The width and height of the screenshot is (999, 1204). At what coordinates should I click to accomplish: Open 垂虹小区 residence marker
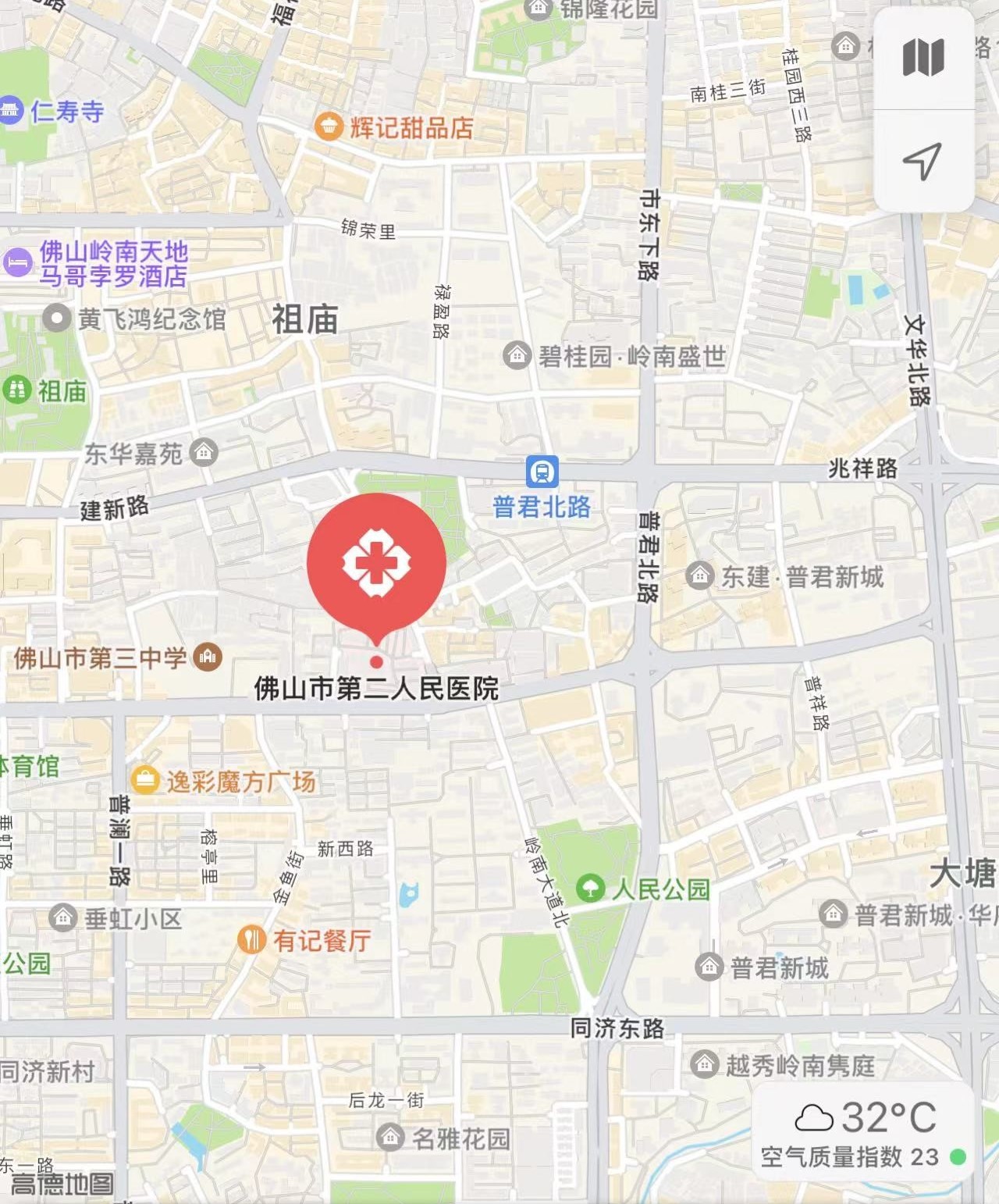click(63, 917)
